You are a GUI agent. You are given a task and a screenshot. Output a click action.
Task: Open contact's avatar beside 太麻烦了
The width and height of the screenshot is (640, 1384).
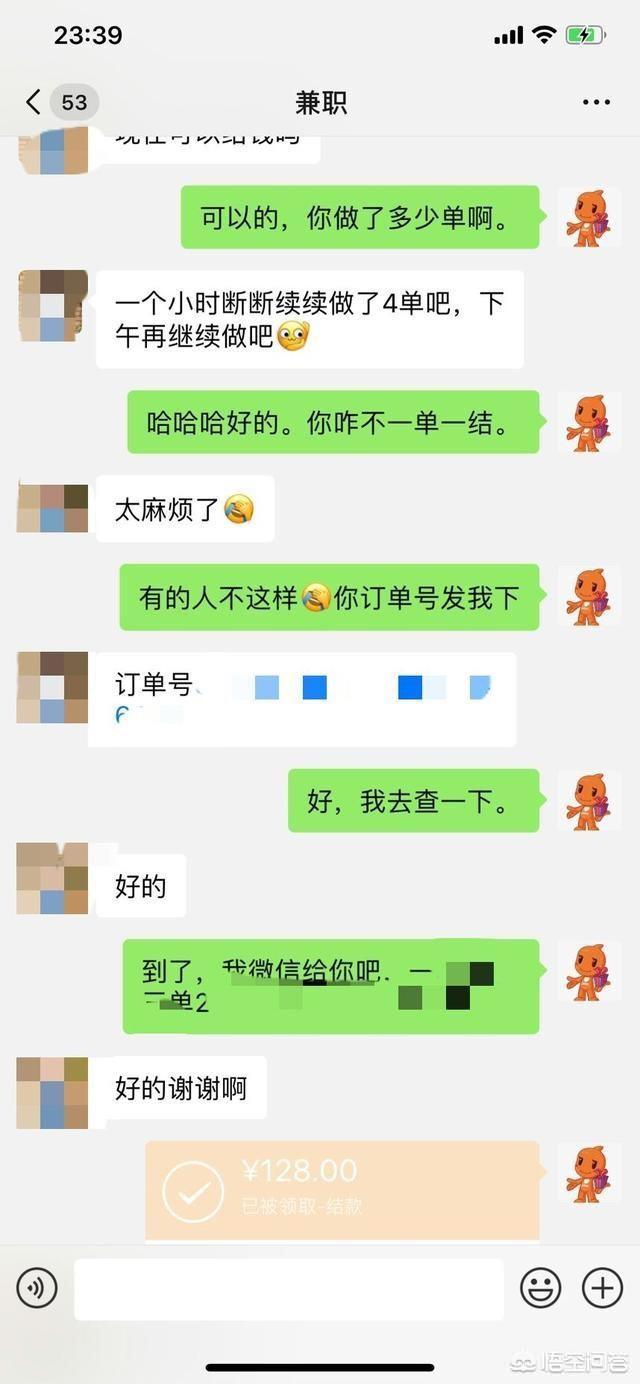click(52, 509)
